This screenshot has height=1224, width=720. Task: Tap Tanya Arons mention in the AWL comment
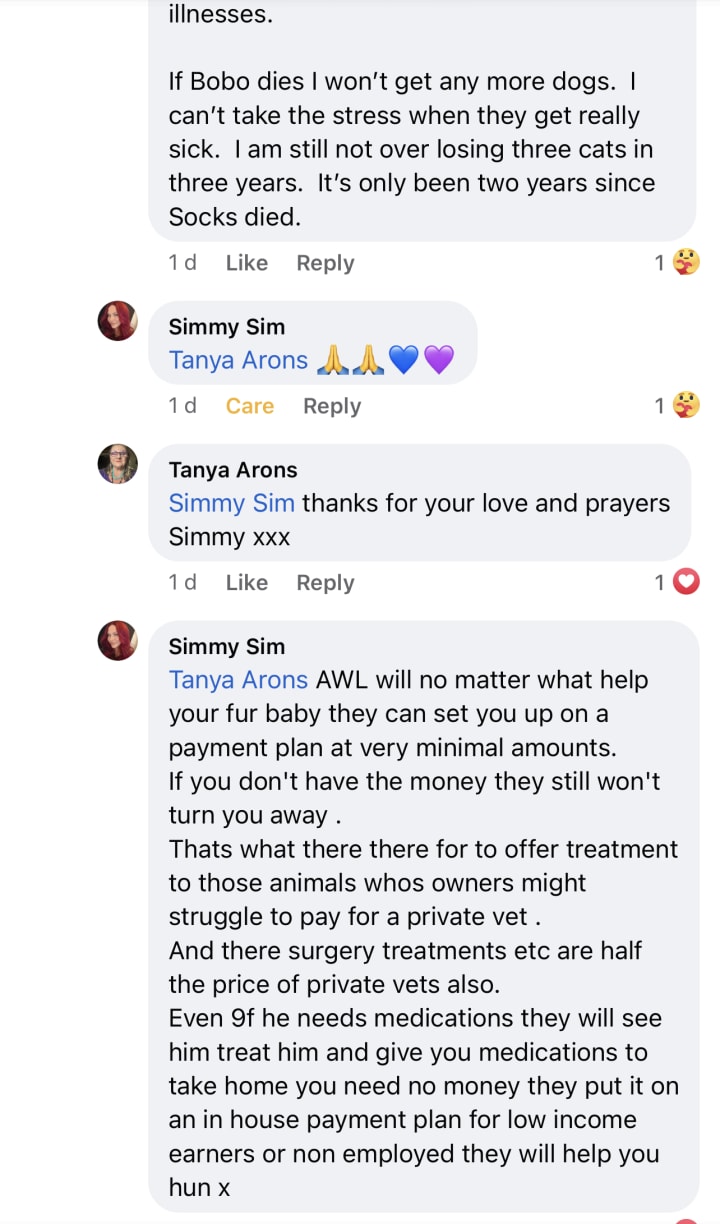click(x=238, y=680)
